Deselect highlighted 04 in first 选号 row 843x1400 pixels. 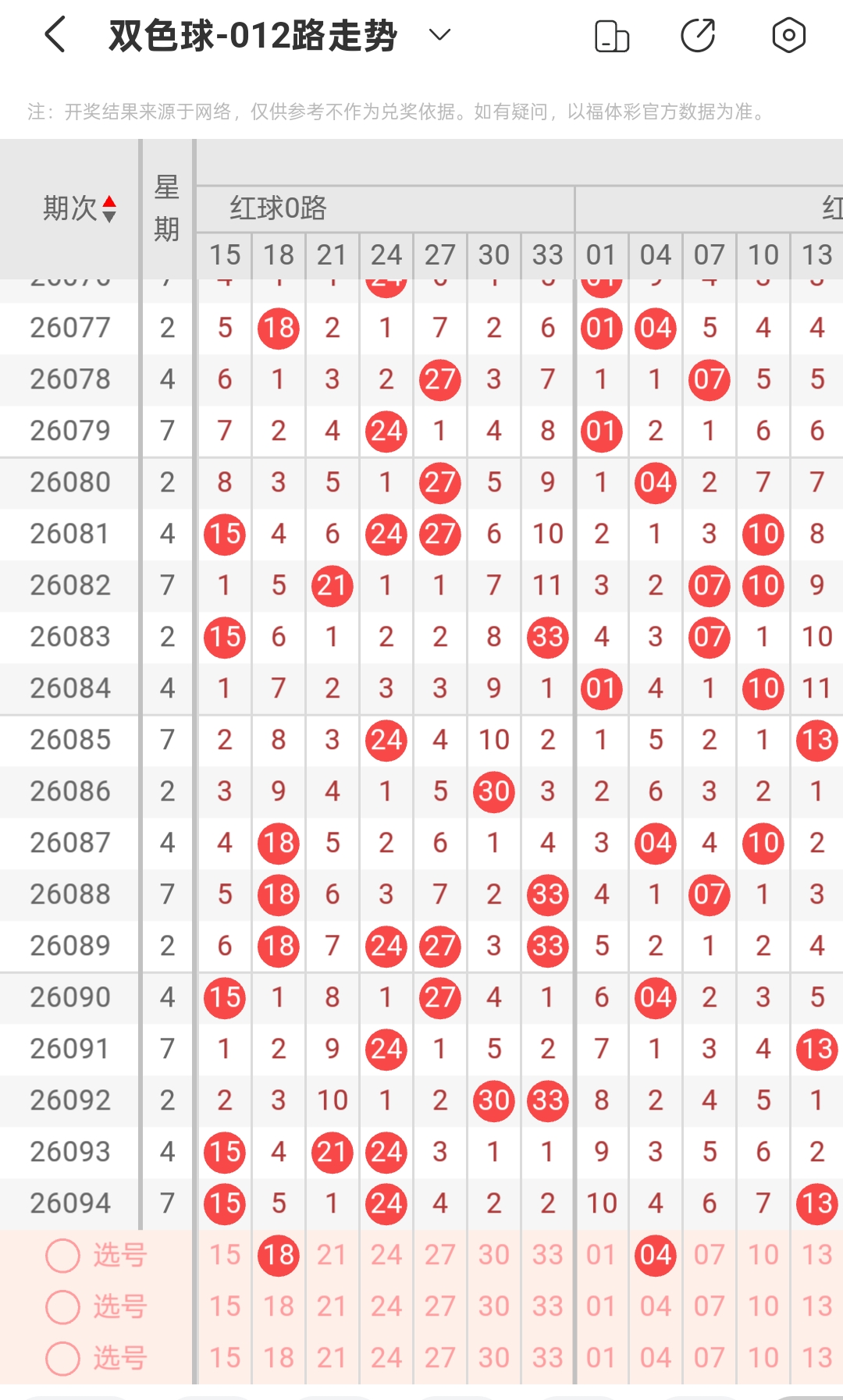[x=656, y=1255]
